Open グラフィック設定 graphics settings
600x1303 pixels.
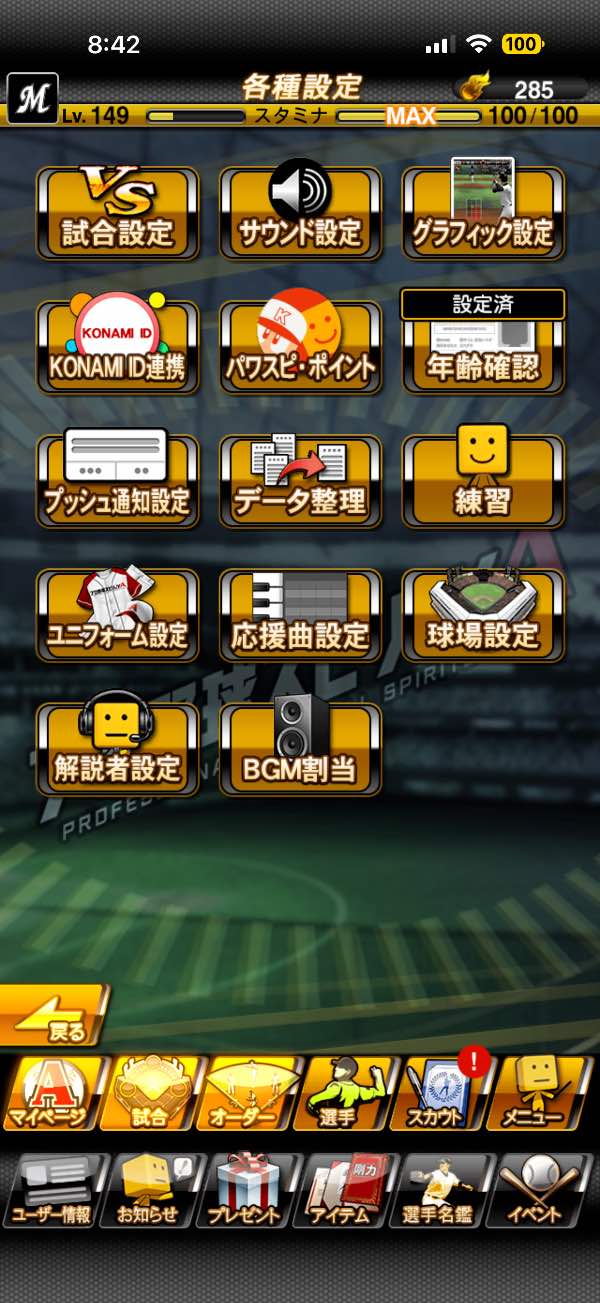[483, 213]
